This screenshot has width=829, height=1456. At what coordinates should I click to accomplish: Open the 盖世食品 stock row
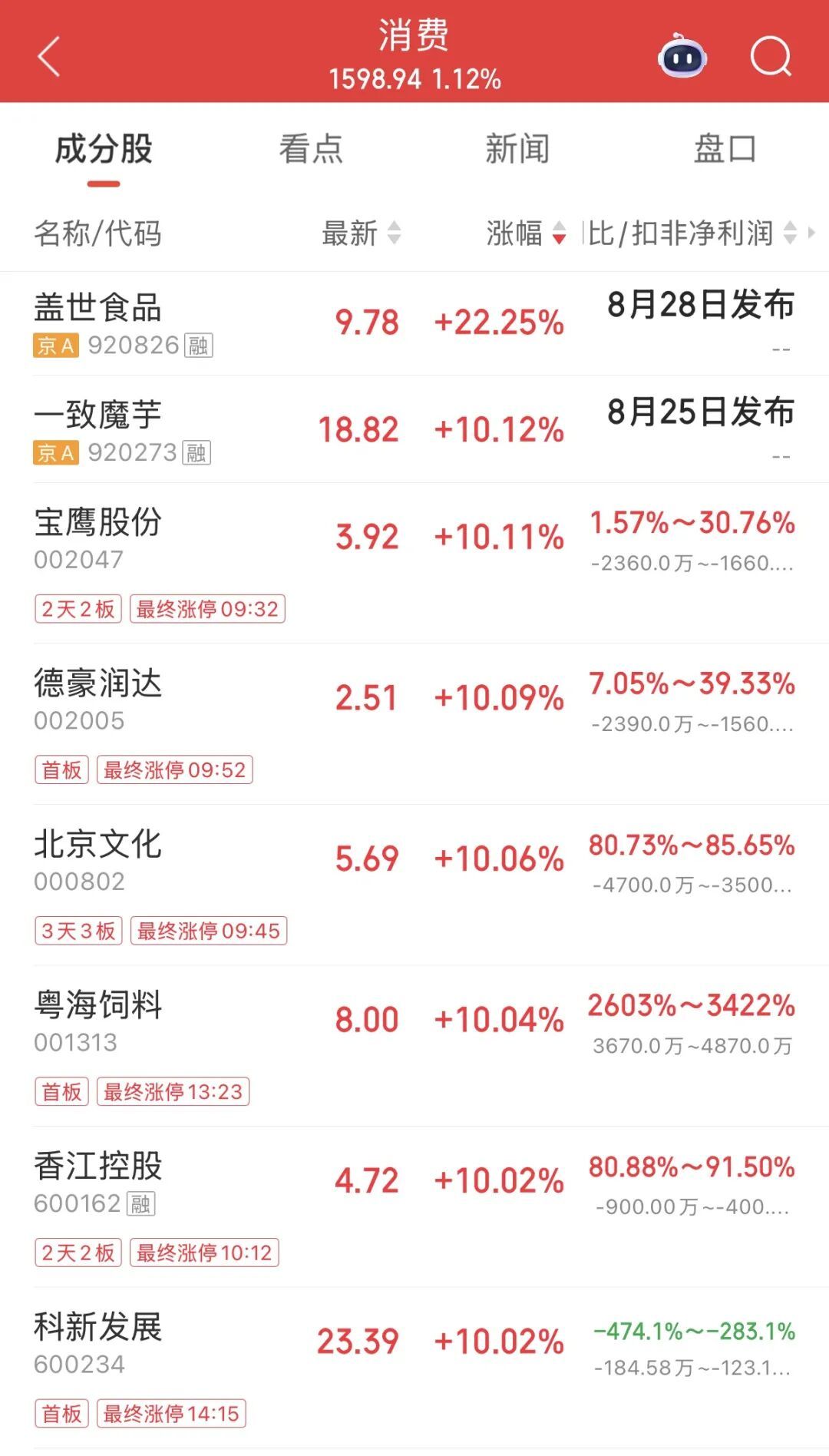tap(414, 323)
